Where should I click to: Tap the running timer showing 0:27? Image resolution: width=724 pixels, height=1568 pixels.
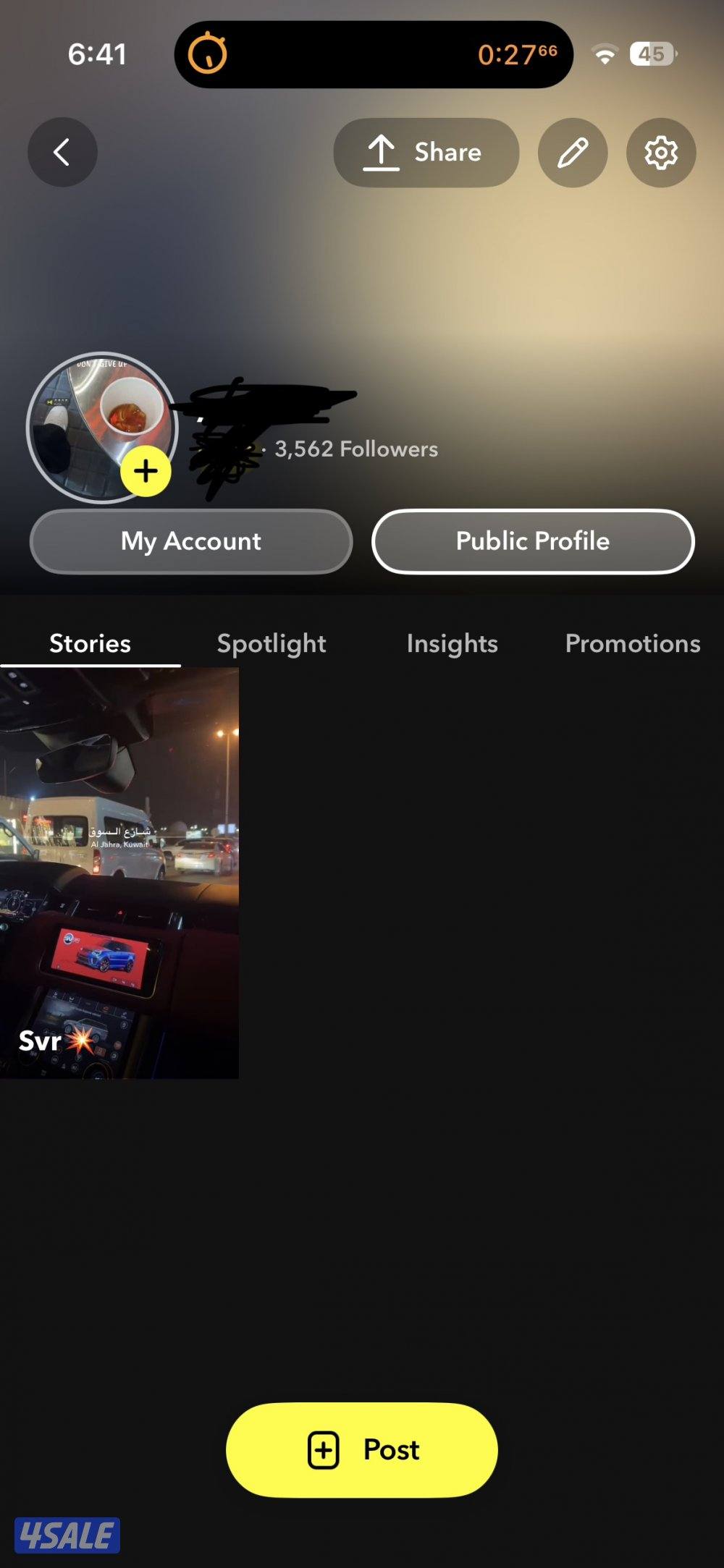tap(511, 54)
